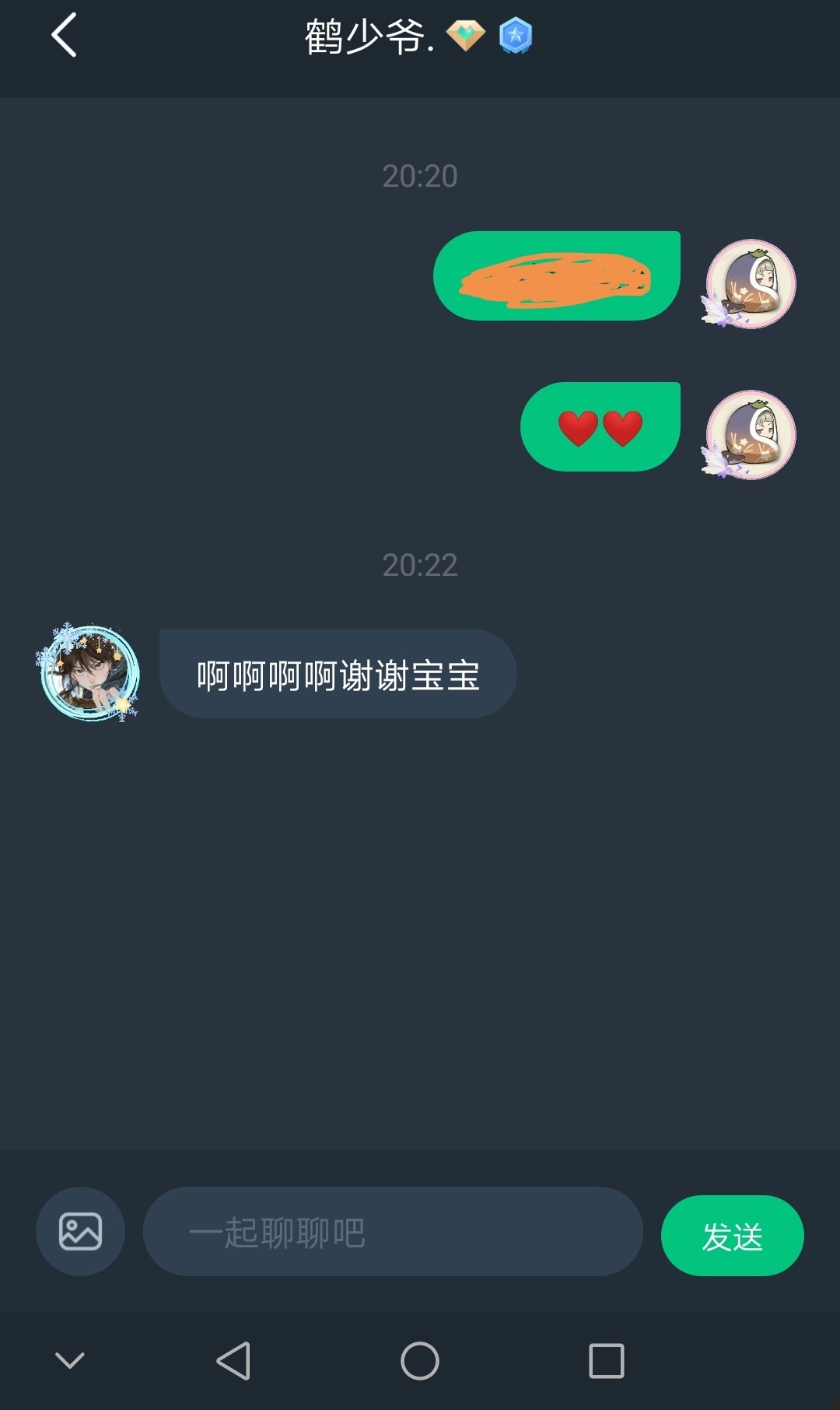Open my avatar beside the hearts message

[x=749, y=434]
